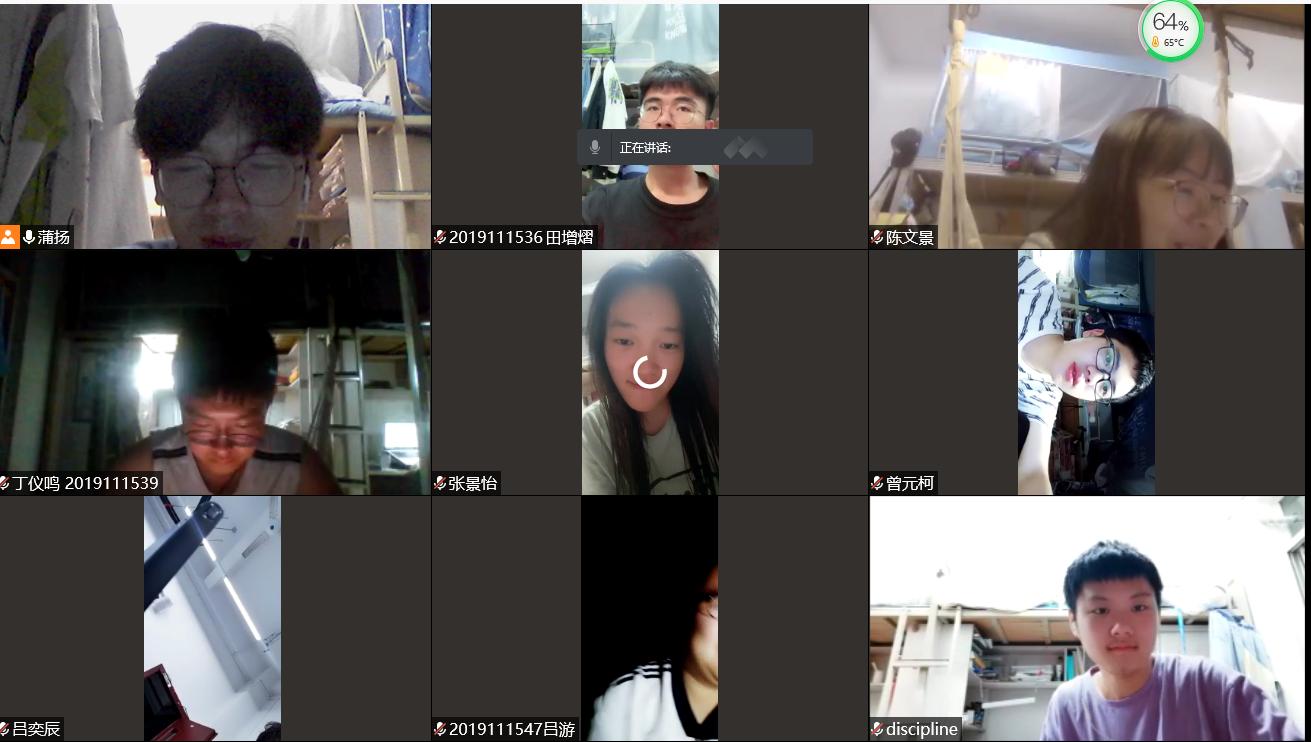1311x742 pixels.
Task: Open 张景怡's loading video tile
Action: 650,372
